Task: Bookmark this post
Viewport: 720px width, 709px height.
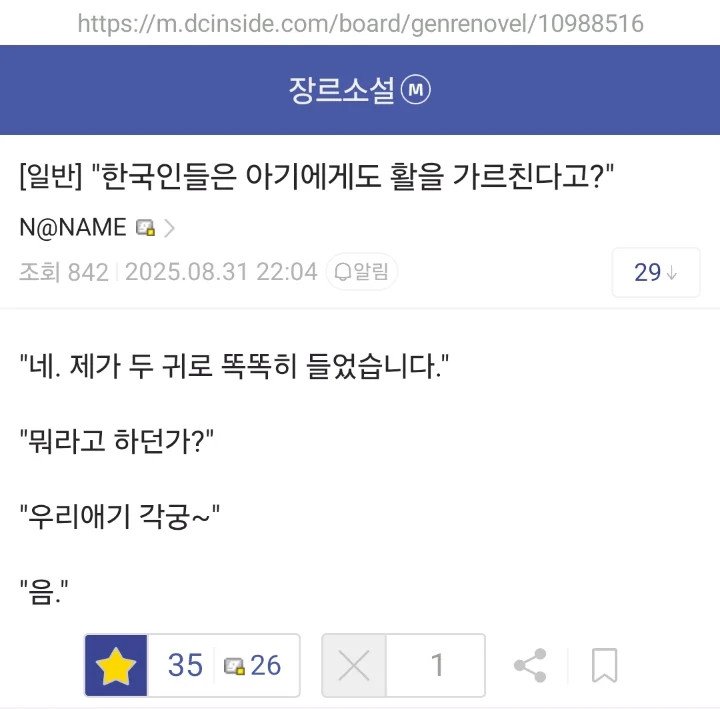Action: click(604, 665)
